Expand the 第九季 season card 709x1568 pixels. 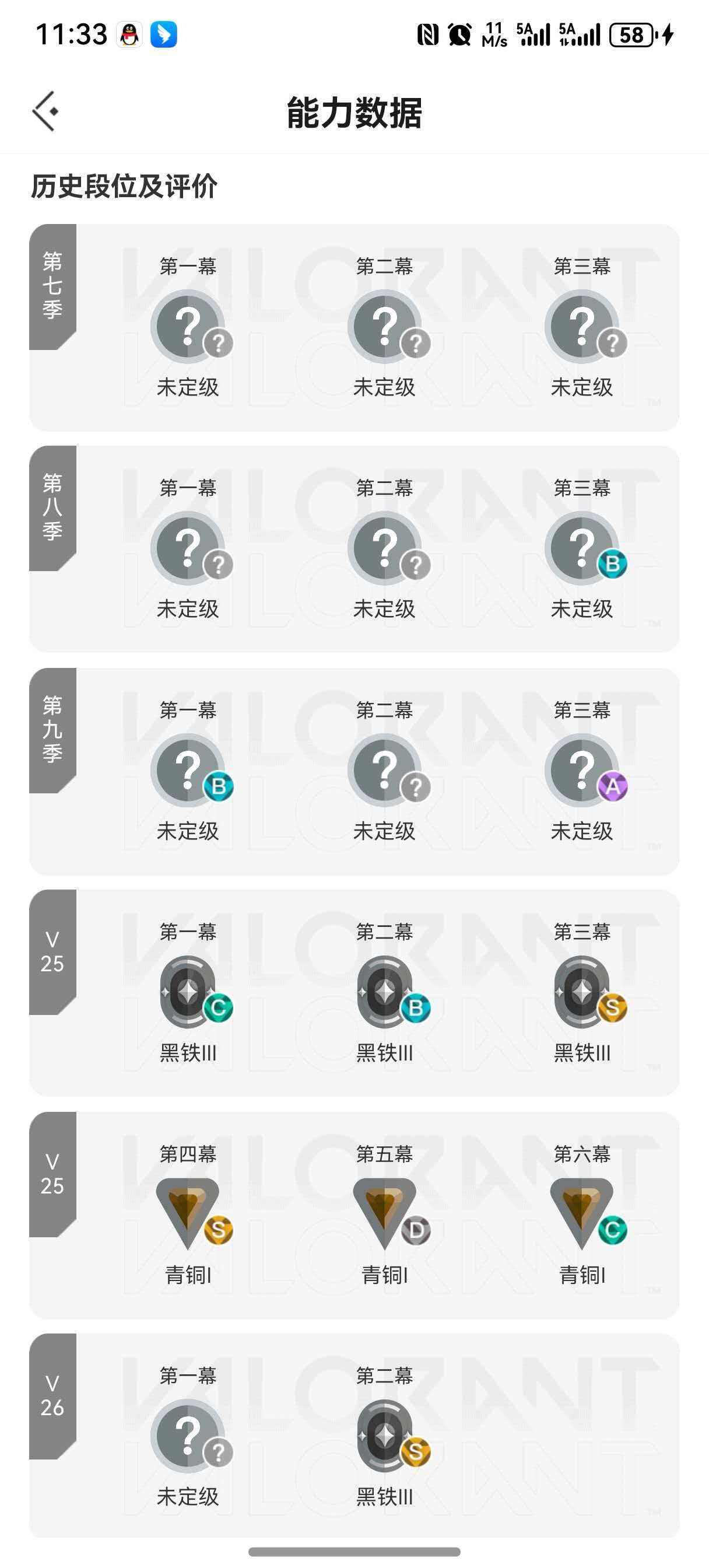(355, 772)
